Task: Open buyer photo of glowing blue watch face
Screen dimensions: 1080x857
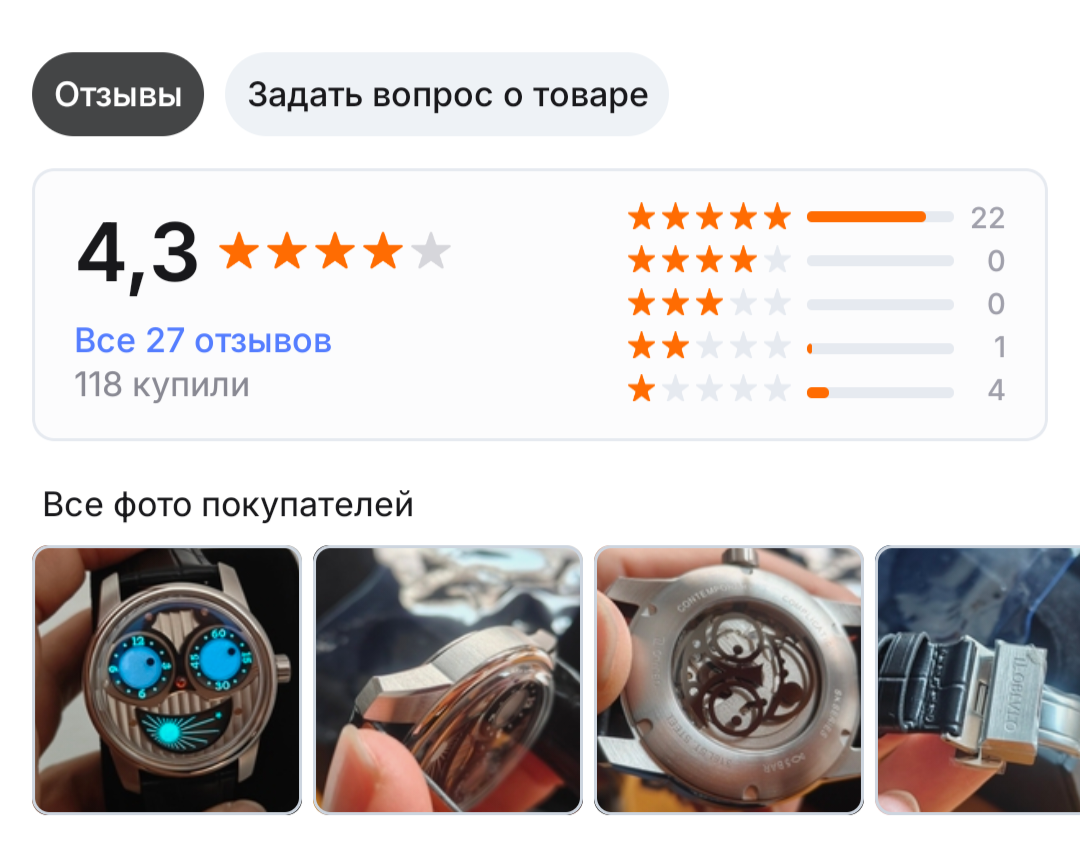Action: [x=167, y=680]
